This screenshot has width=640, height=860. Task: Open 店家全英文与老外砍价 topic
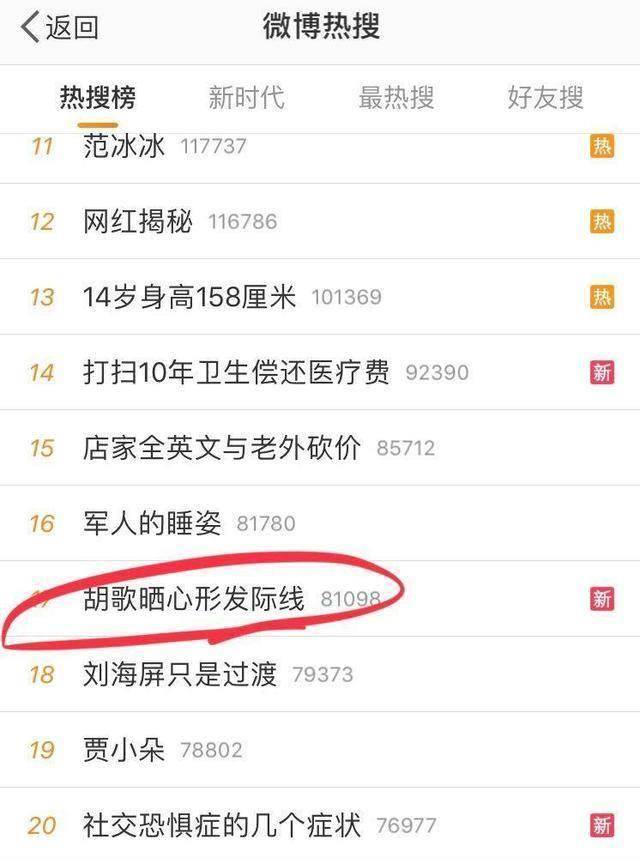(x=222, y=448)
